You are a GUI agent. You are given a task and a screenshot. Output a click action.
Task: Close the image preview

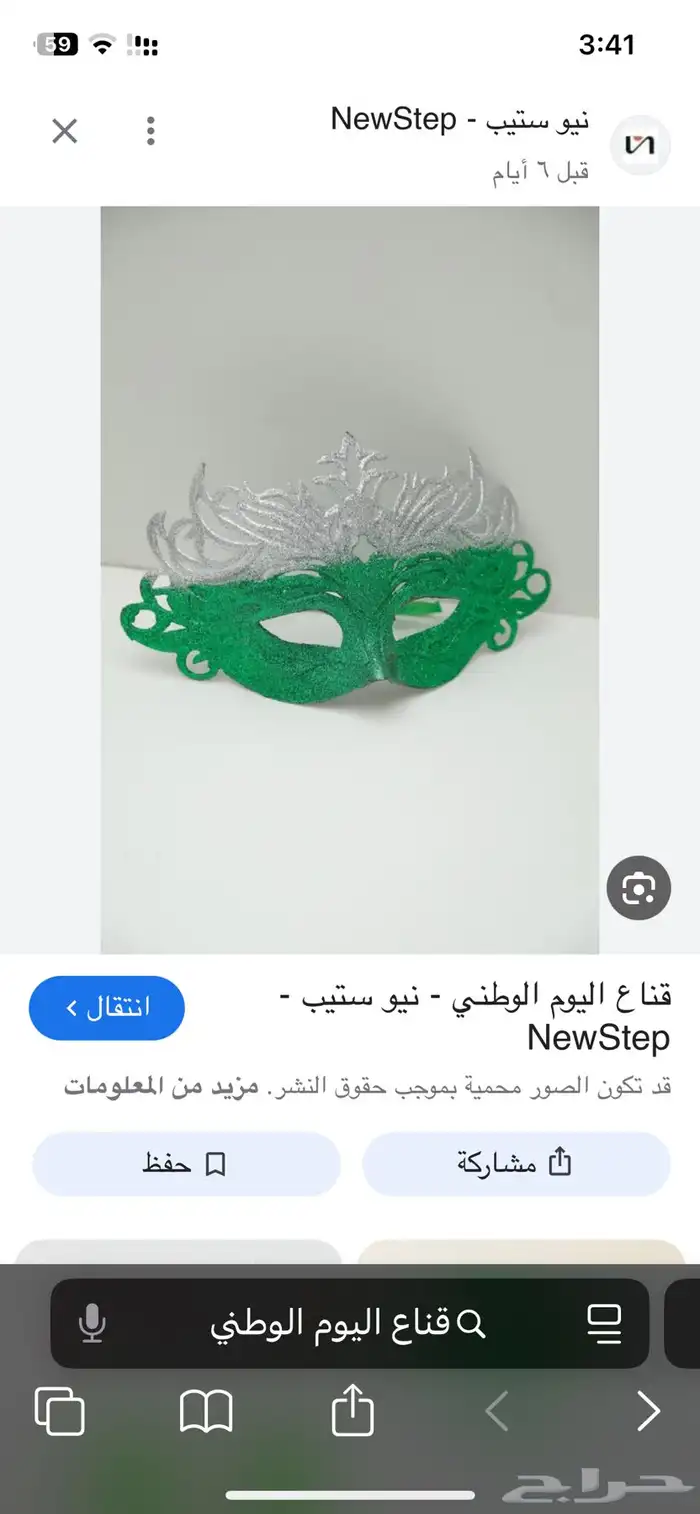pos(65,131)
